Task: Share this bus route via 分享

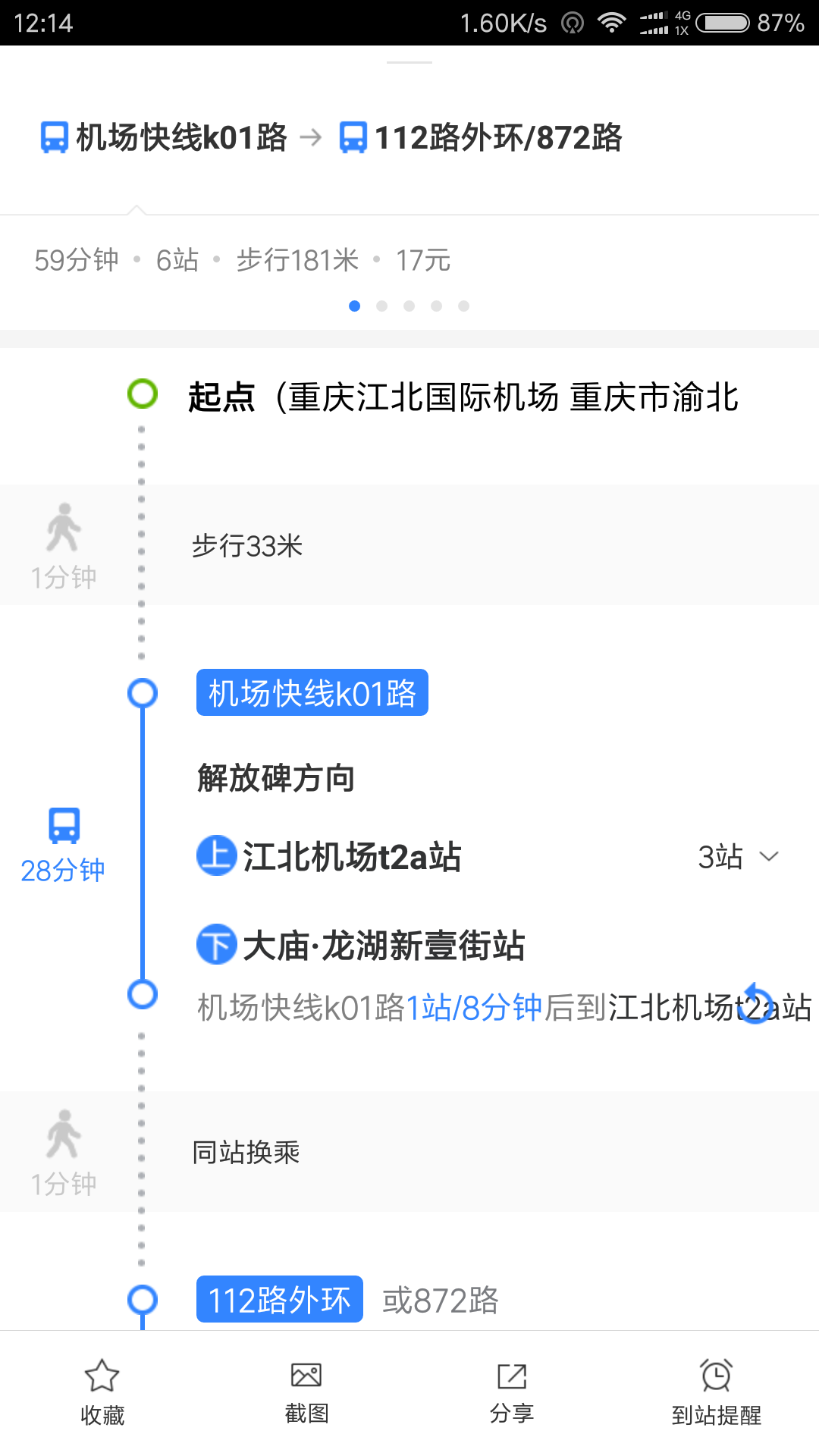Action: pos(512,1392)
